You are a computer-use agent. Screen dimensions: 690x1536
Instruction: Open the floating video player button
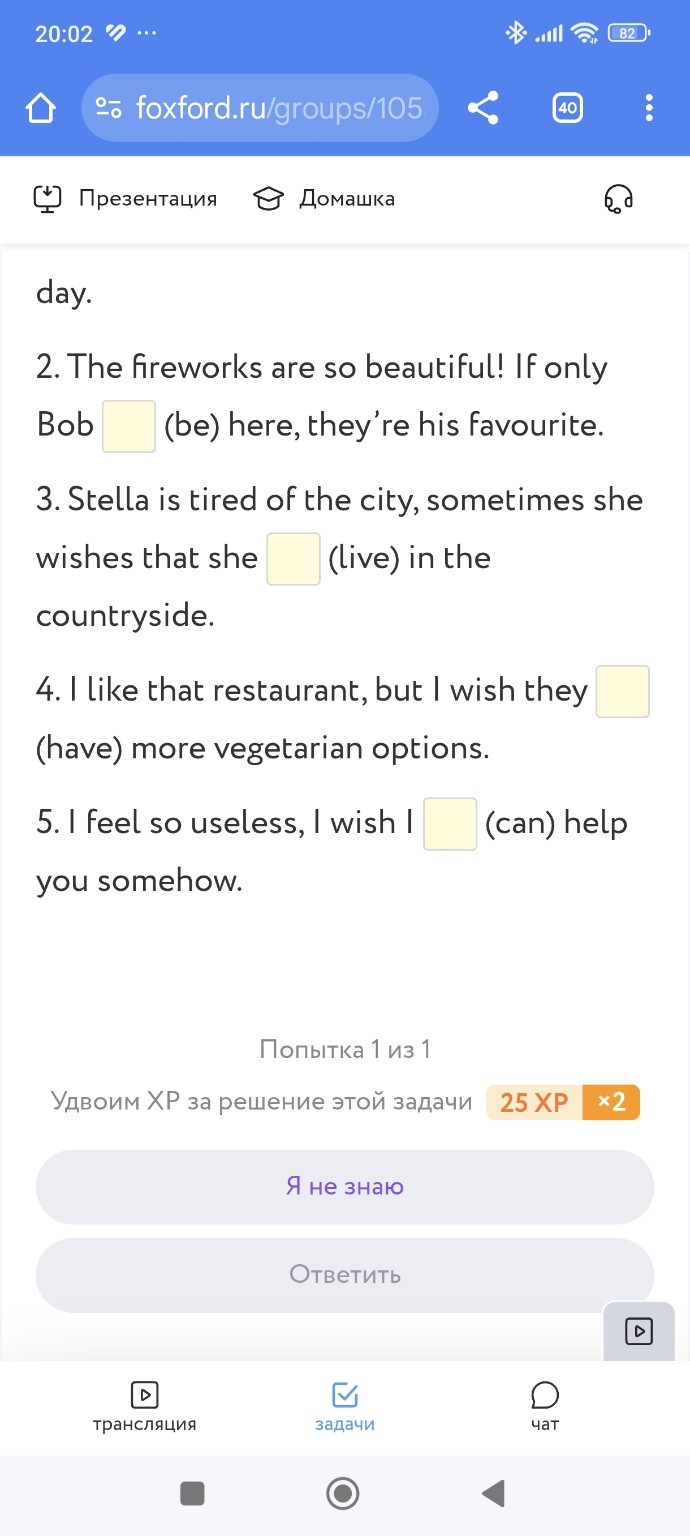638,1331
